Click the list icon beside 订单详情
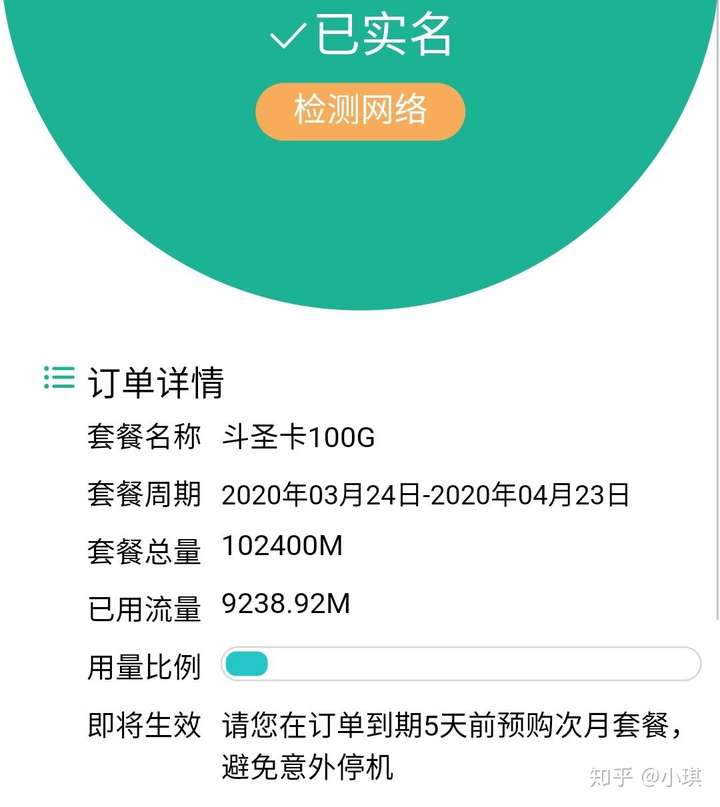 click(60, 378)
